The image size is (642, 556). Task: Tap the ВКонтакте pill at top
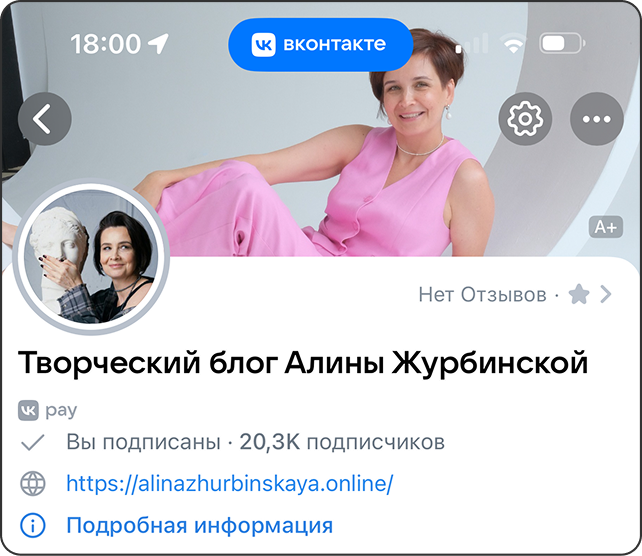[x=320, y=45]
